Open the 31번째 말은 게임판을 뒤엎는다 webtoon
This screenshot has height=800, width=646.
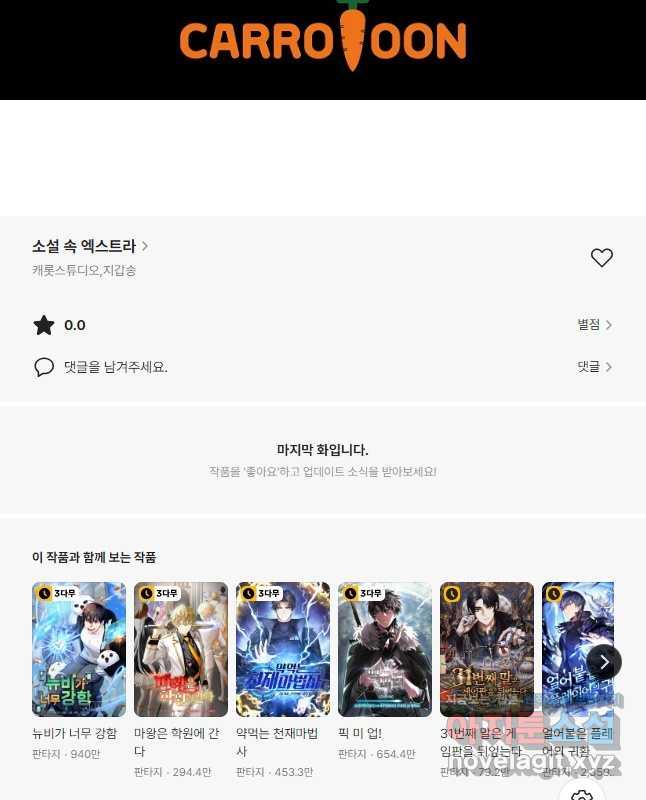click(x=487, y=649)
